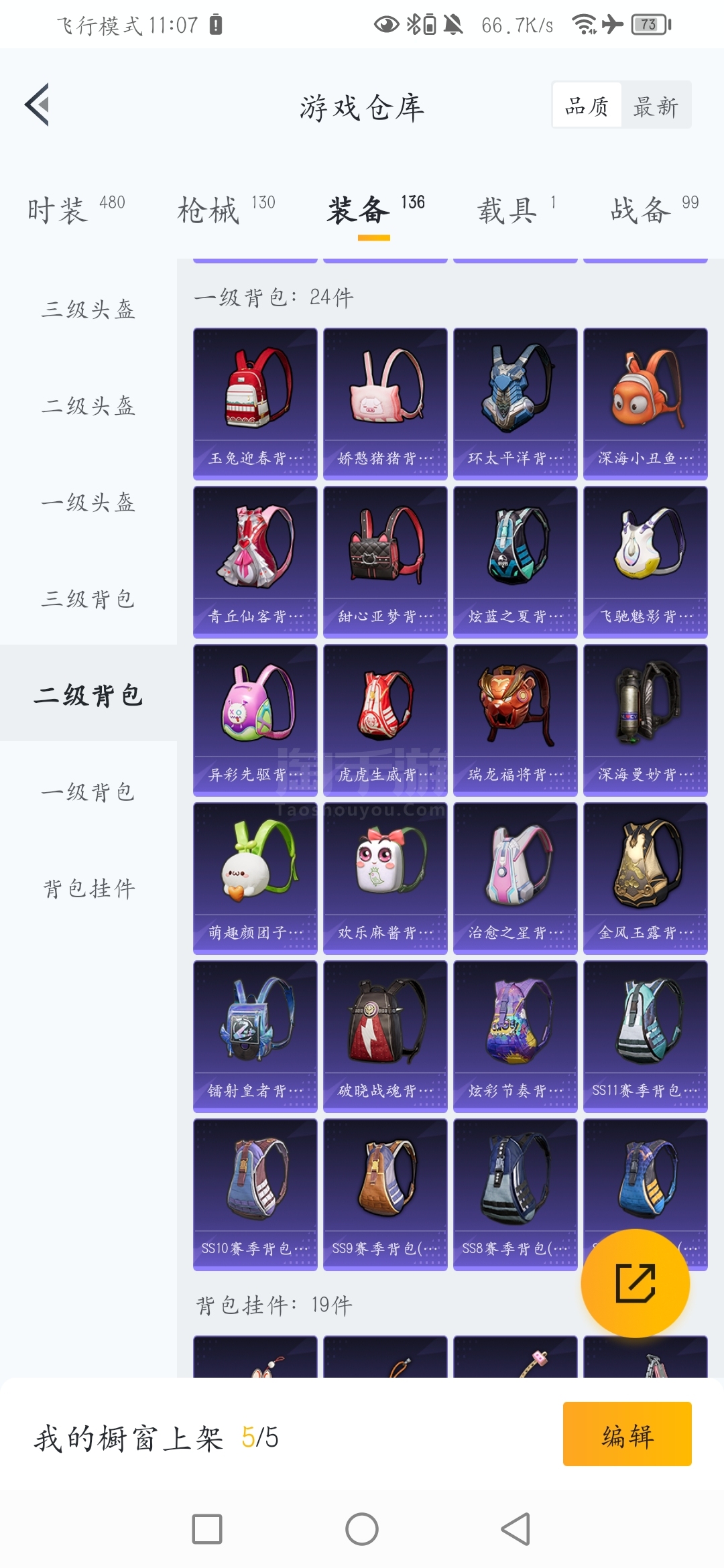
Task: View the 甜心亚梦 backpack item
Action: click(385, 562)
